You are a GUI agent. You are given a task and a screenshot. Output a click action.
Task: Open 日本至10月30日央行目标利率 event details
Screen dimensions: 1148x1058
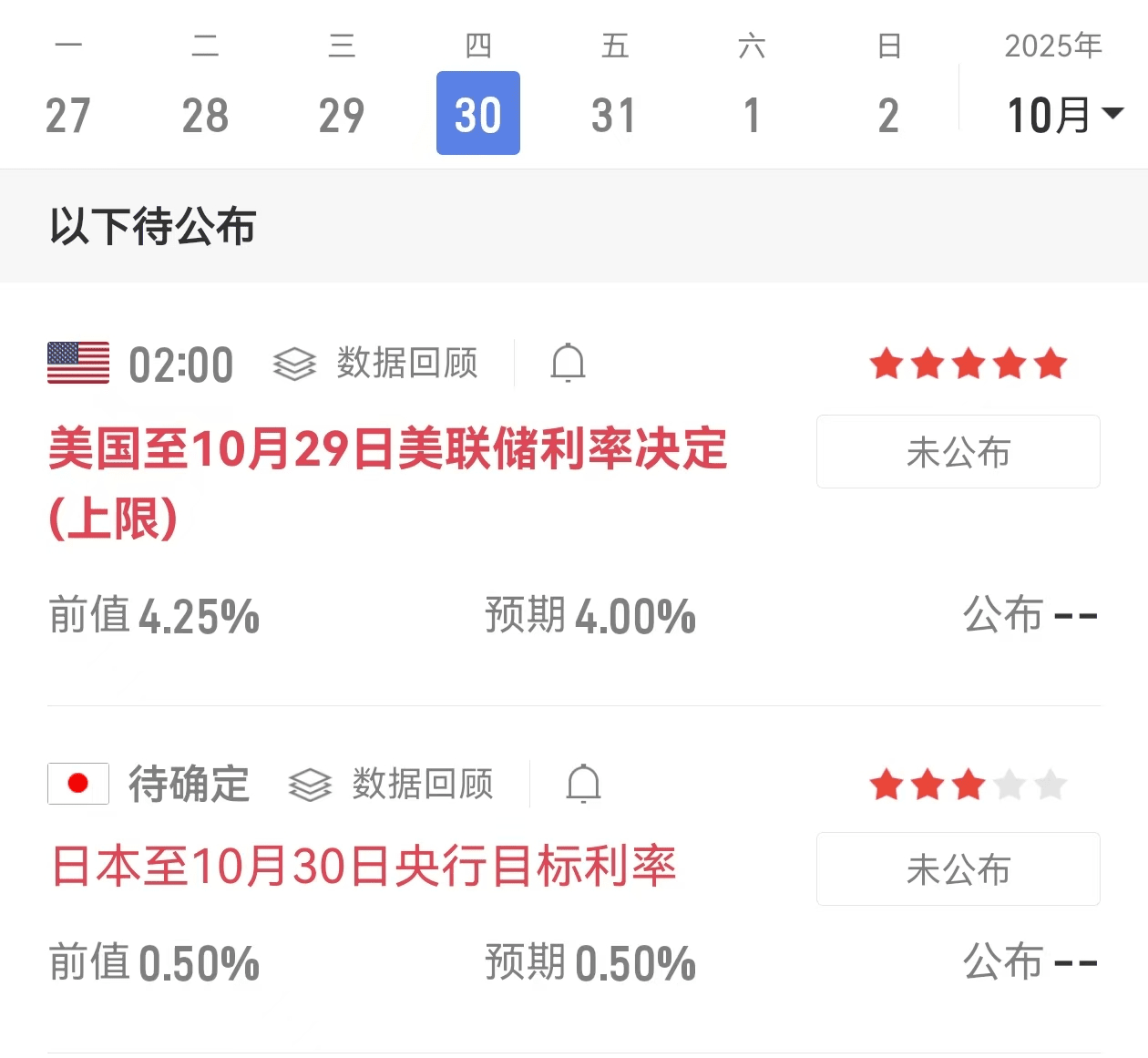(364, 867)
